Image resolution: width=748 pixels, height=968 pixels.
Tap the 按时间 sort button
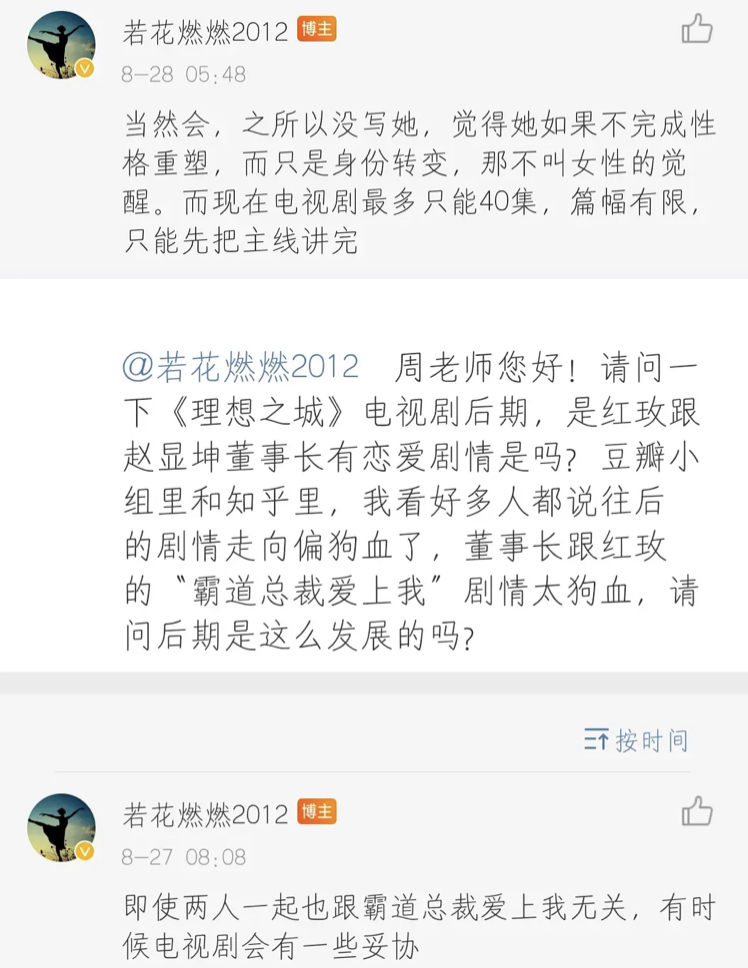636,740
